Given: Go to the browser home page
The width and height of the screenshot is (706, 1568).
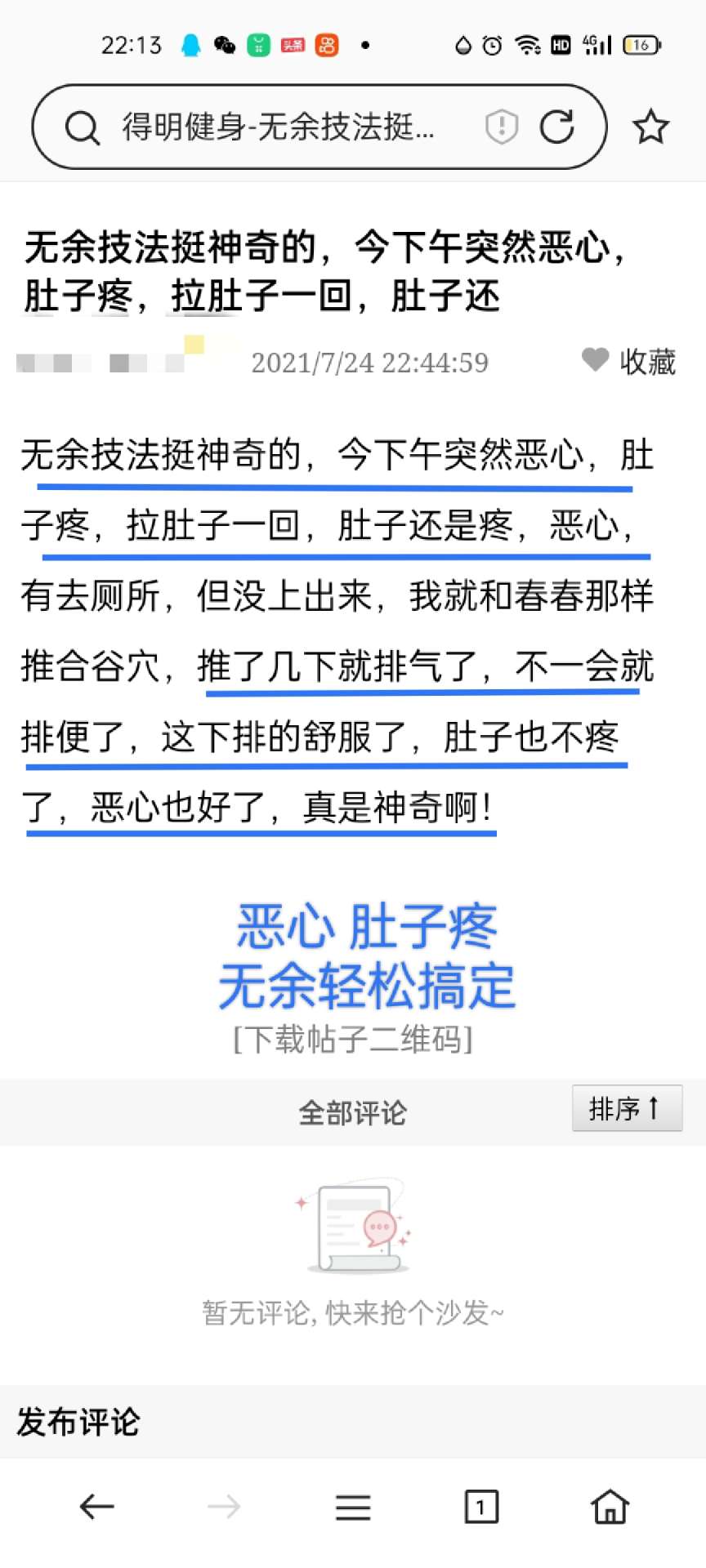Looking at the screenshot, I should tap(610, 1507).
